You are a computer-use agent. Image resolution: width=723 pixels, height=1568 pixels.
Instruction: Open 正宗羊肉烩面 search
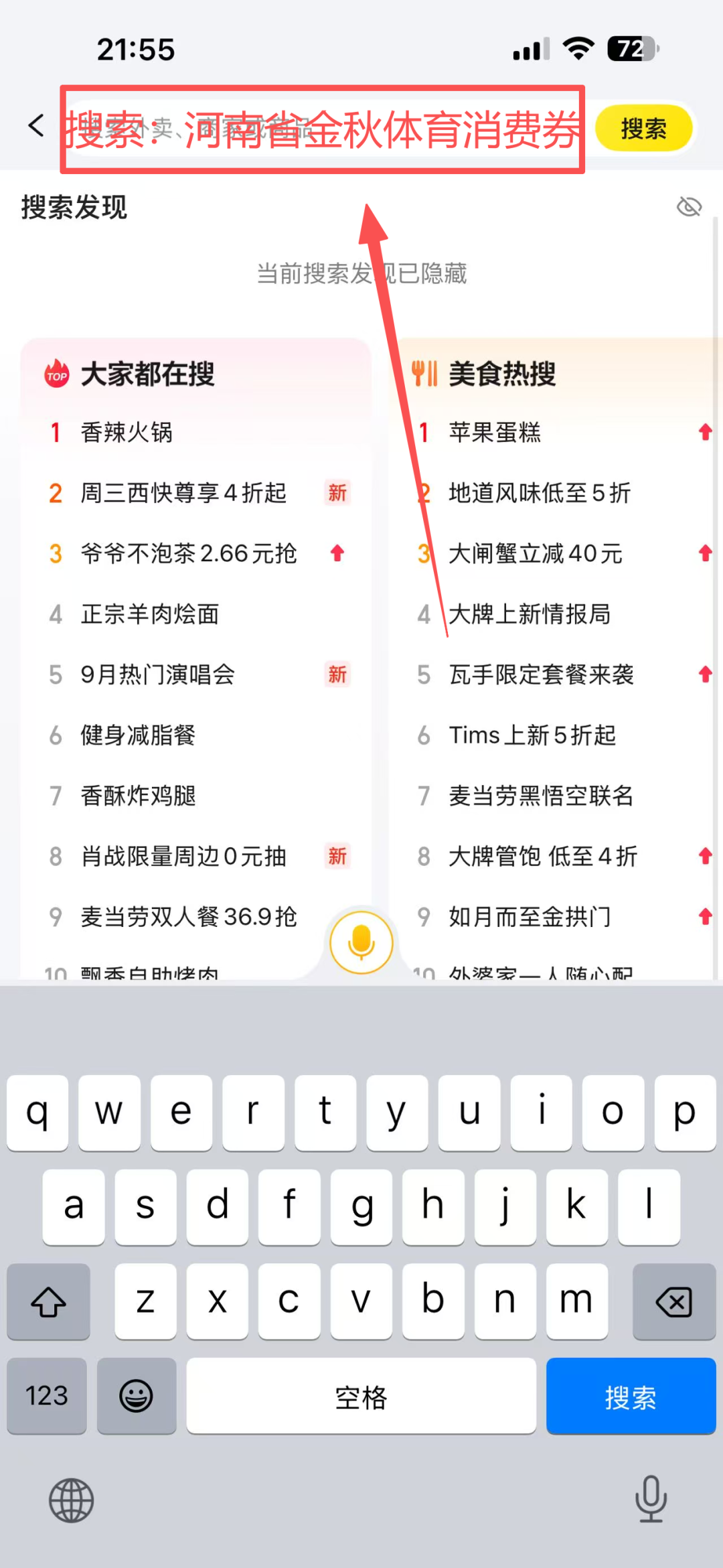pyautogui.click(x=150, y=614)
